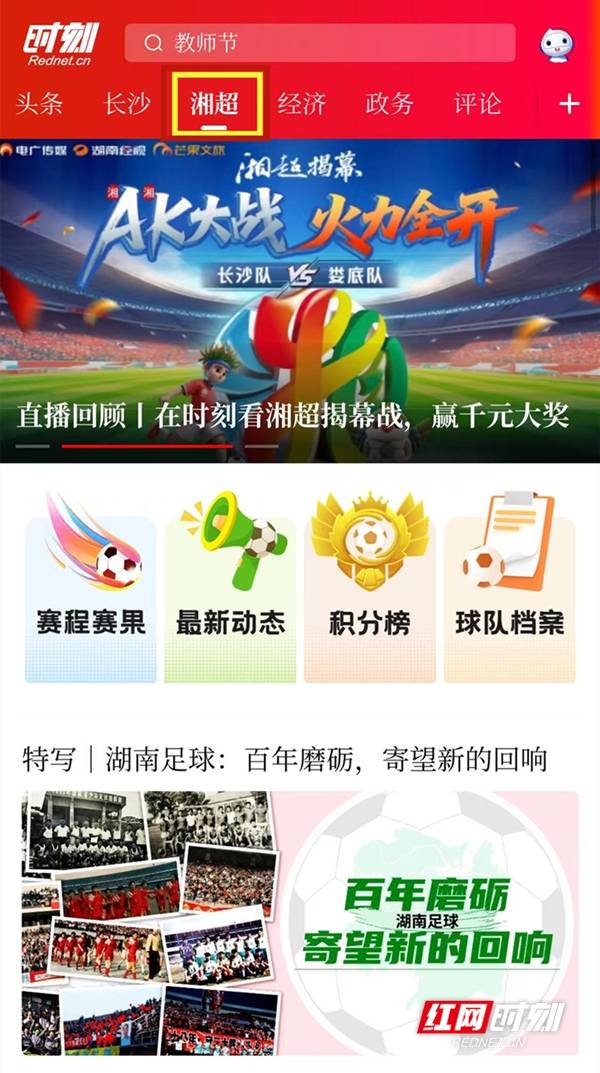Open the search box showing 教师节
600x1073 pixels.
[x=320, y=43]
